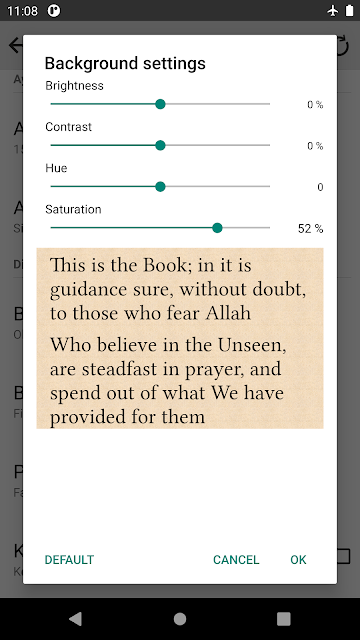Open recent apps from the navigation bar
This screenshot has height=640, width=360.
tap(283, 619)
